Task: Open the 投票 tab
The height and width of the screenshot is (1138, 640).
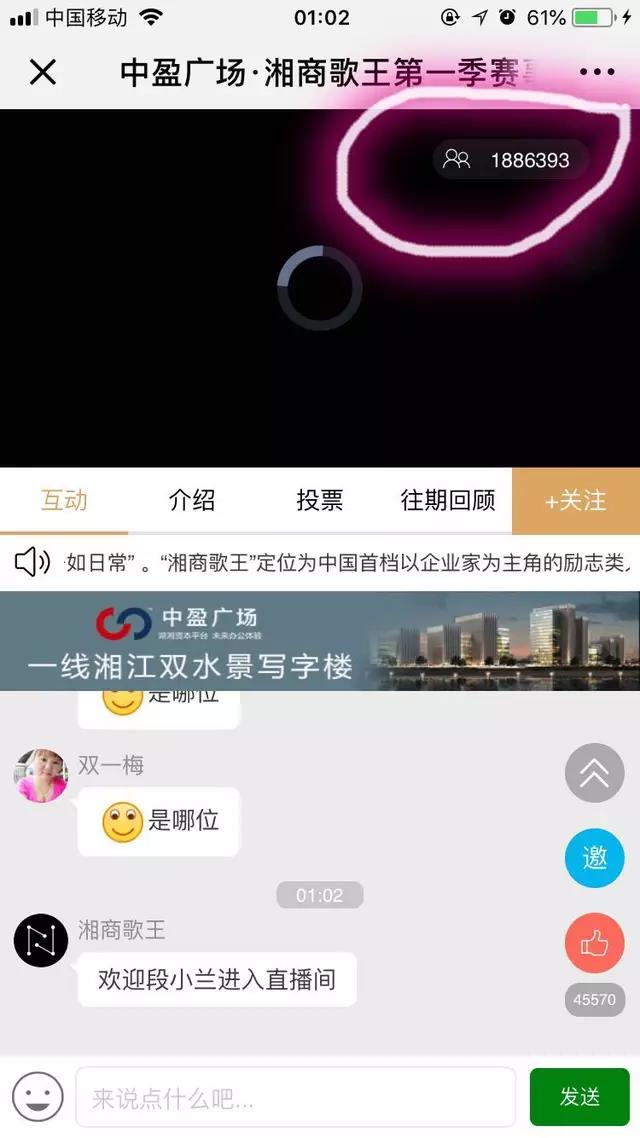Action: (320, 500)
